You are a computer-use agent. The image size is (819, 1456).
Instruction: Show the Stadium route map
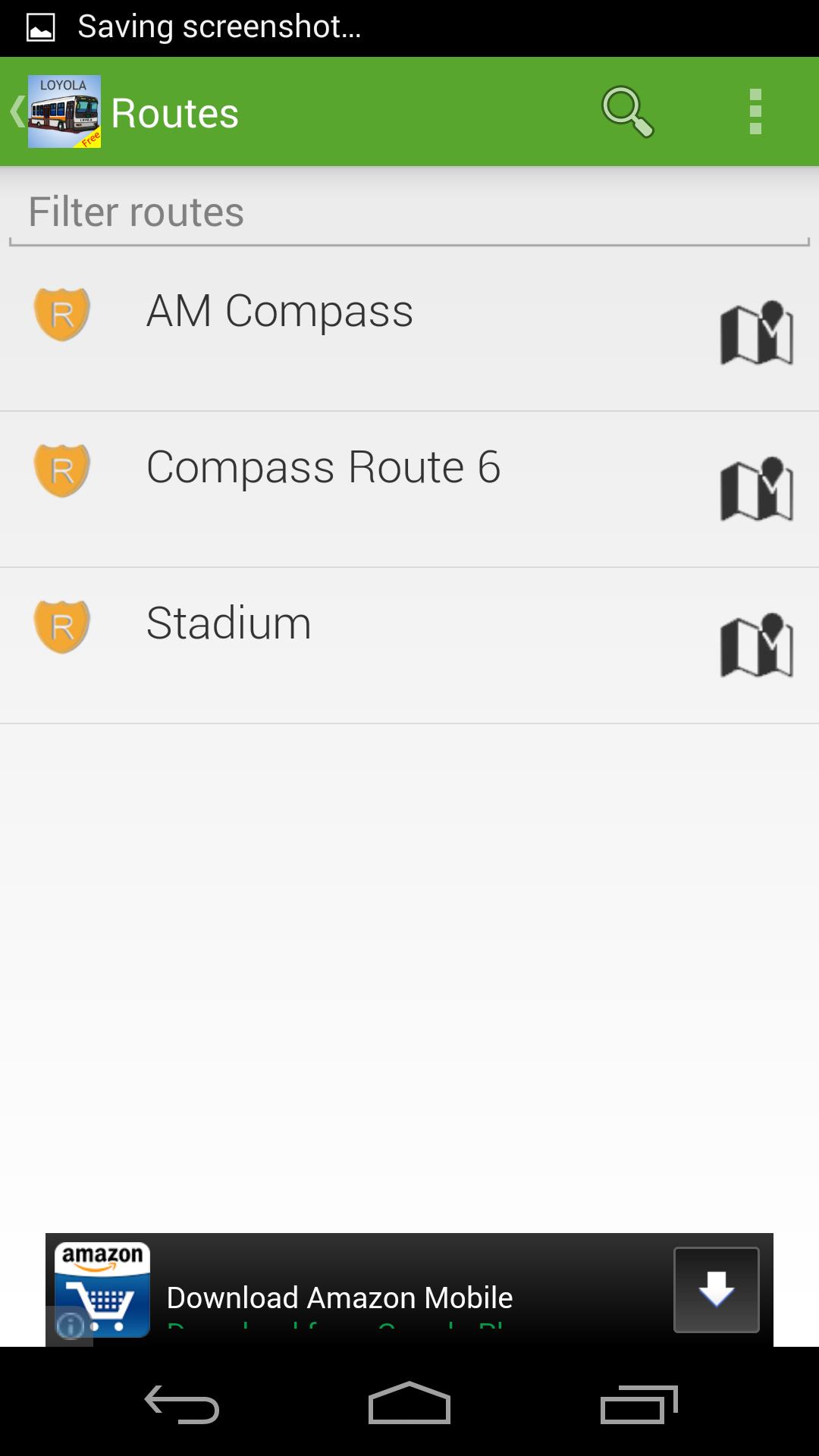tap(756, 645)
